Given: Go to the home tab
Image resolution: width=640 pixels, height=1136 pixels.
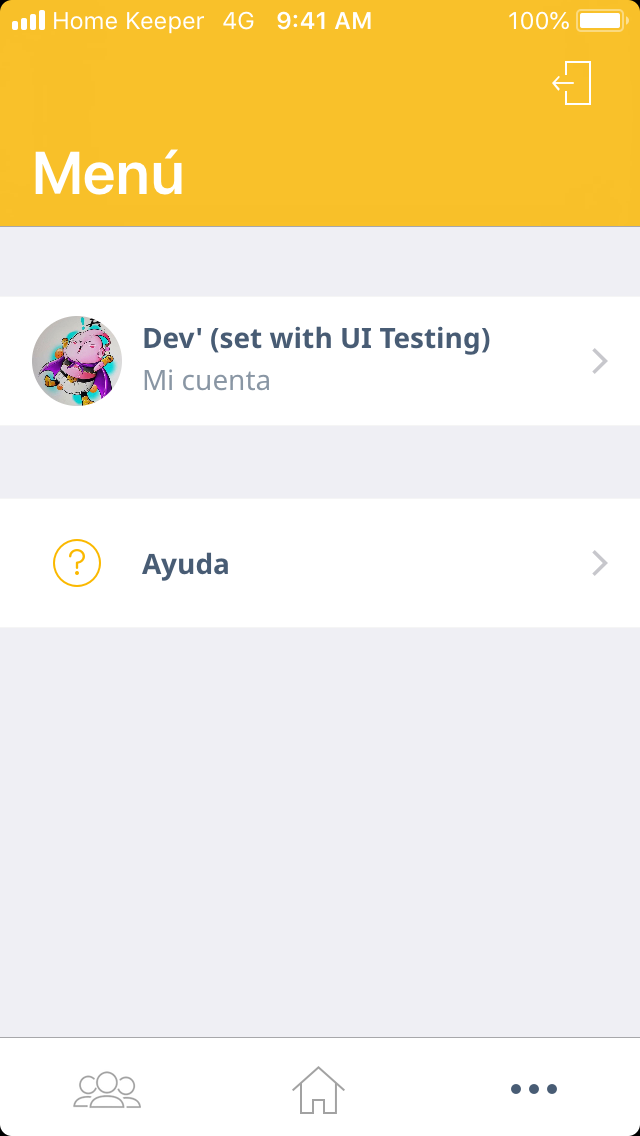Looking at the screenshot, I should point(318,1089).
